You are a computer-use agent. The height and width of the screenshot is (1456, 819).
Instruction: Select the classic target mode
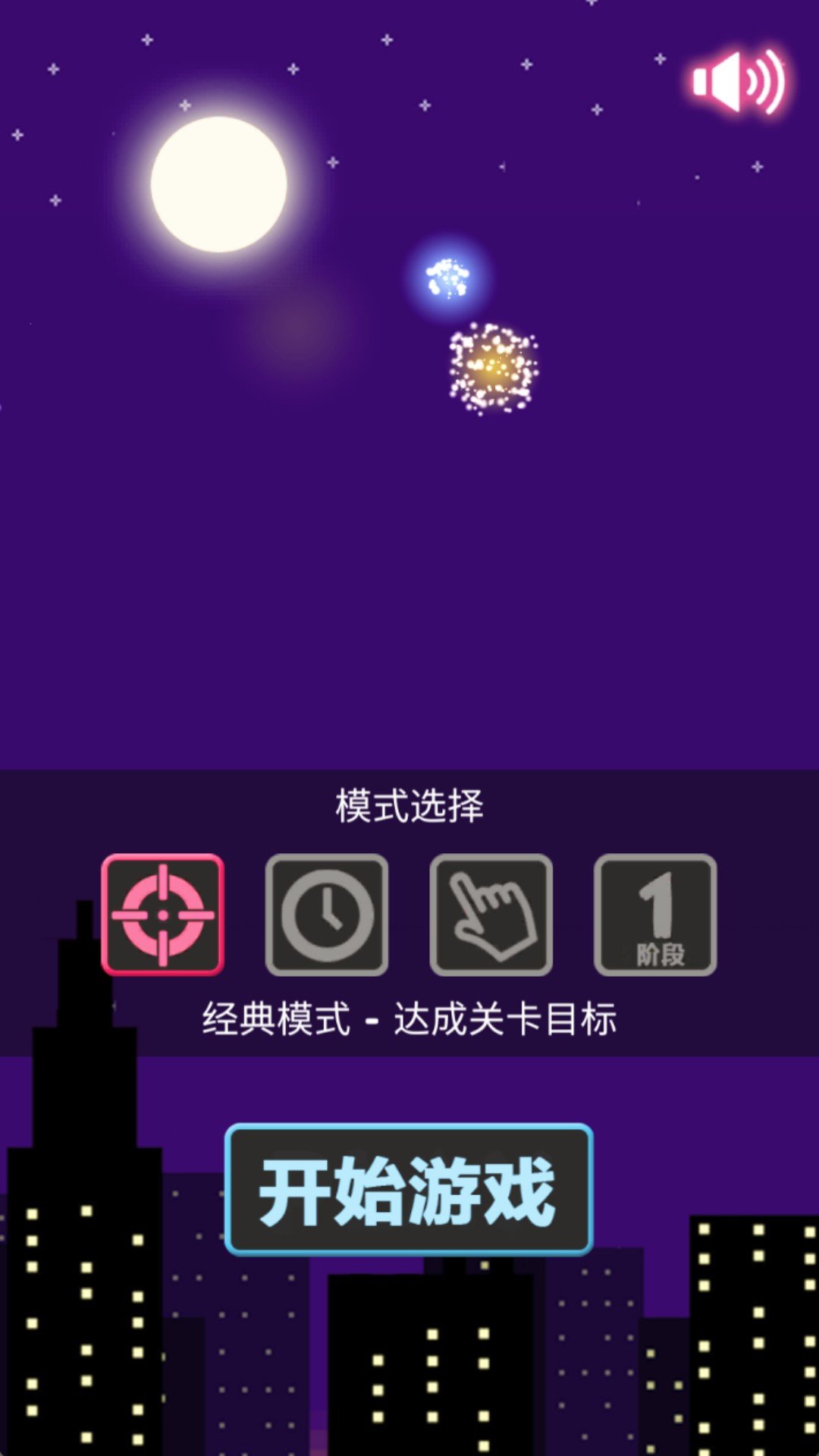tap(162, 915)
